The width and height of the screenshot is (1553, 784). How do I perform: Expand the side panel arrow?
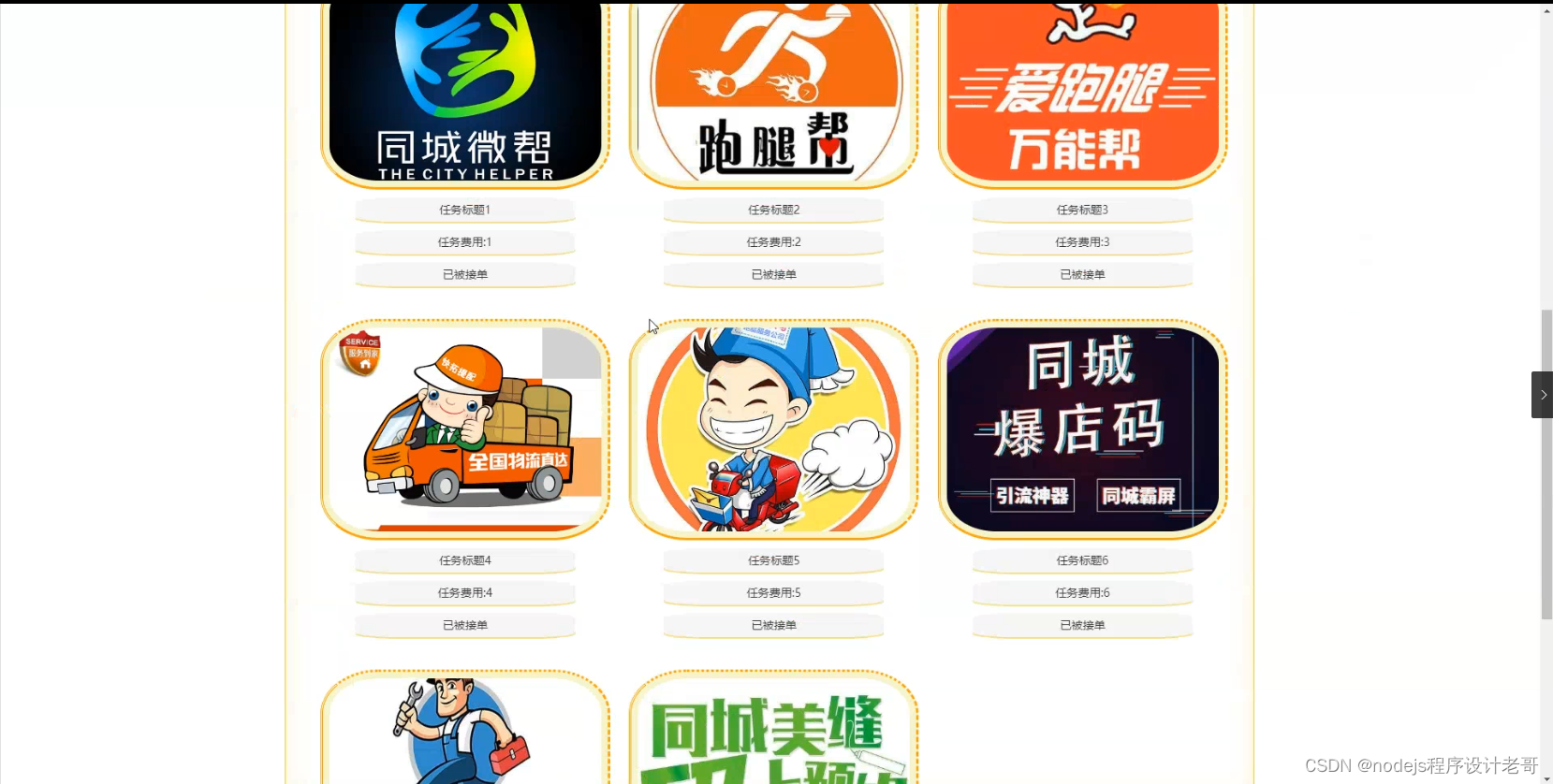(1543, 395)
